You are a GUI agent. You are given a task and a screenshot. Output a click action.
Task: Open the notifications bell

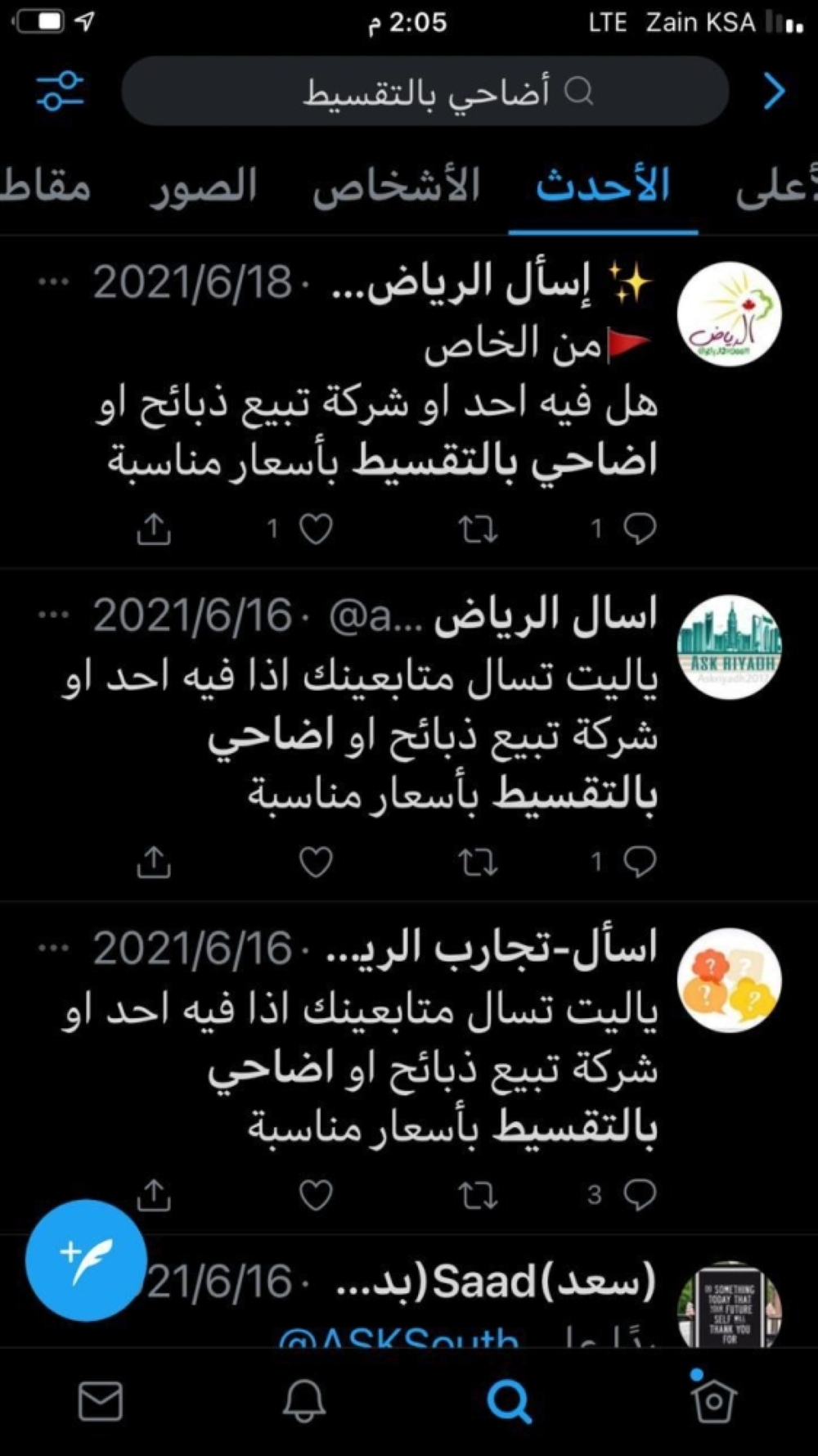click(304, 1401)
